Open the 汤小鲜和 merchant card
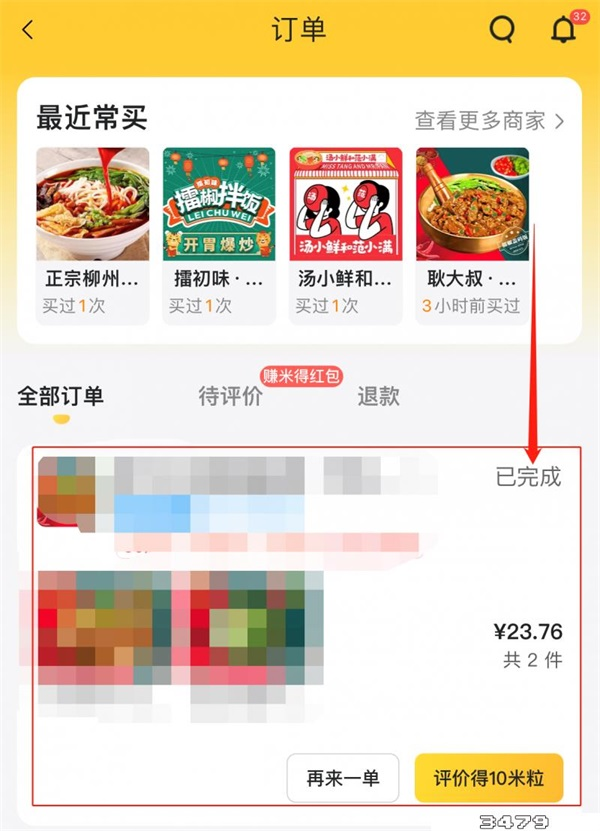 pos(345,235)
